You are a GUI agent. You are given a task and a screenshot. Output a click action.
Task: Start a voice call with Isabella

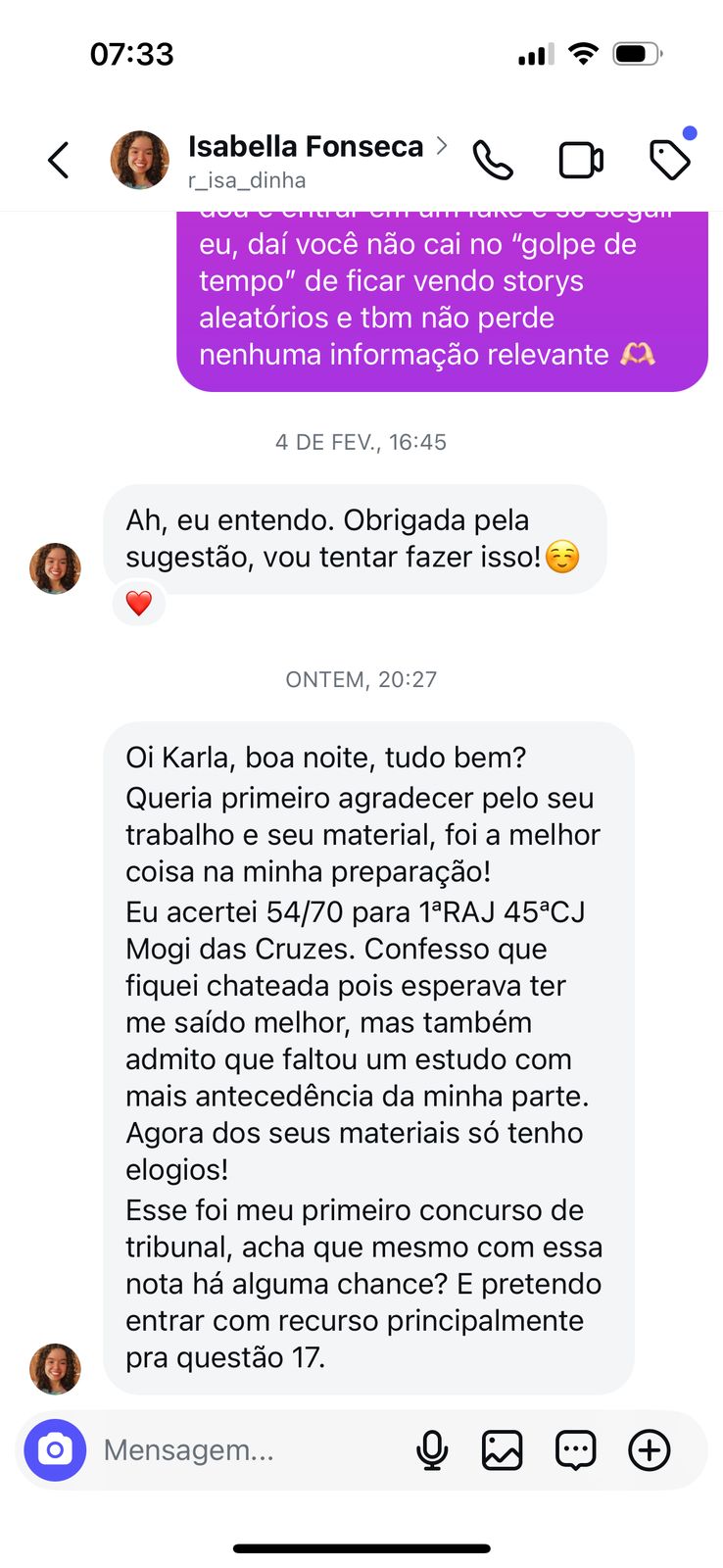tap(493, 160)
